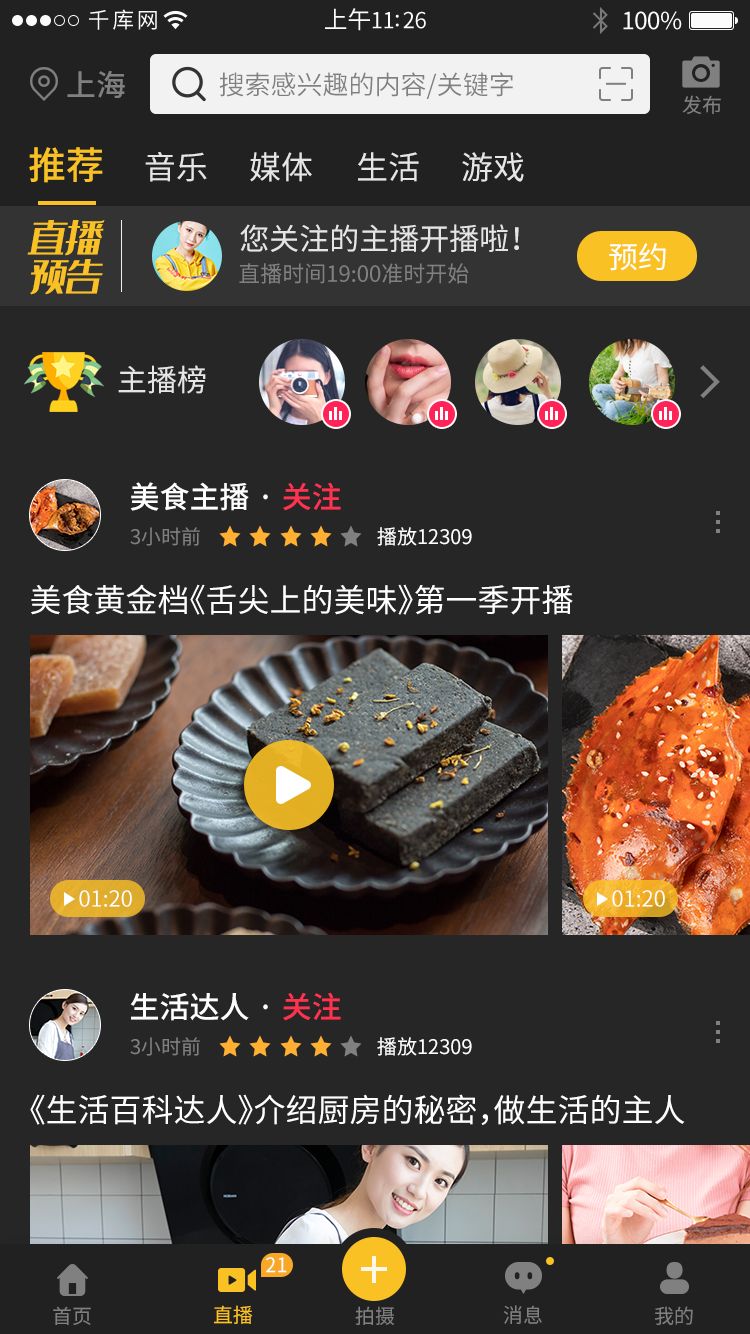This screenshot has height=1334, width=750.
Task: Tap the 拍摄 plus button
Action: point(374,1270)
